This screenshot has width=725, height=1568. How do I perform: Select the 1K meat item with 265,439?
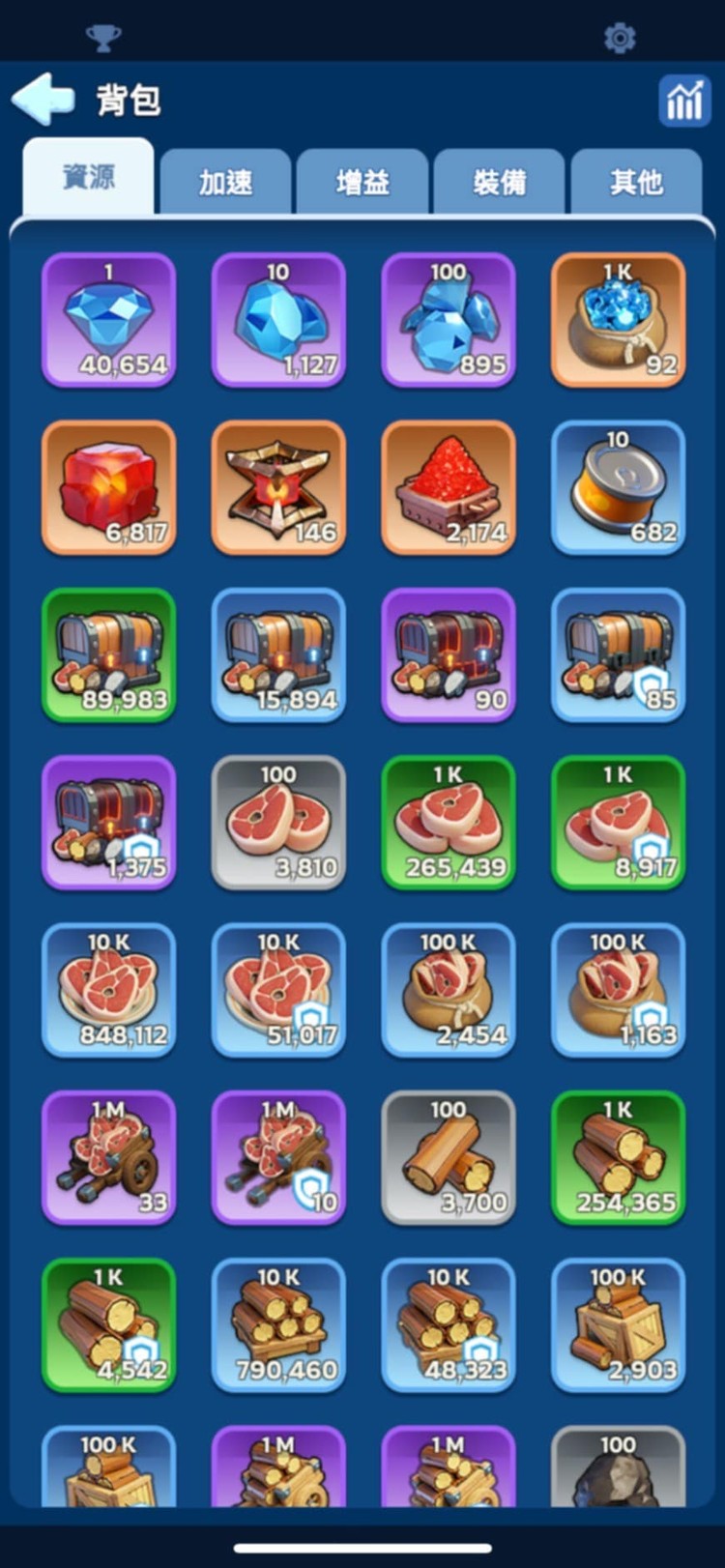[x=449, y=822]
